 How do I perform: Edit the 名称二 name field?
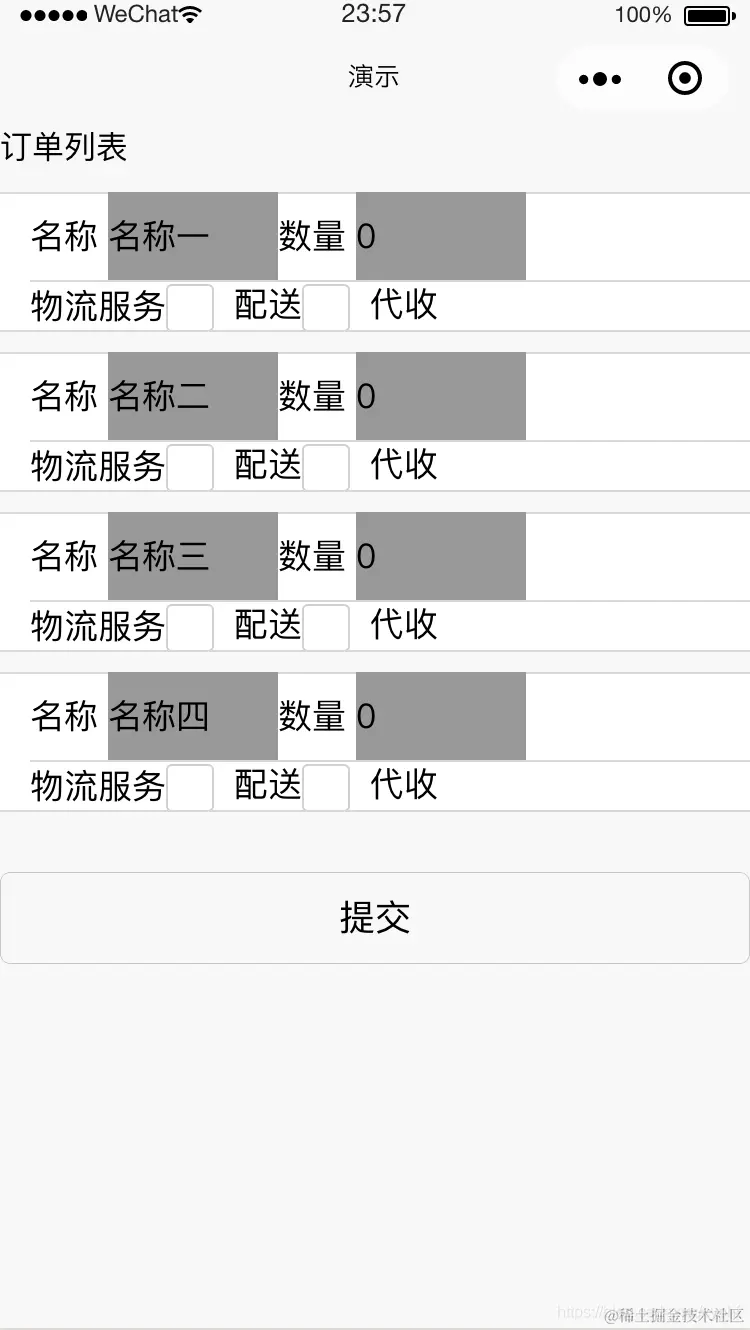192,396
